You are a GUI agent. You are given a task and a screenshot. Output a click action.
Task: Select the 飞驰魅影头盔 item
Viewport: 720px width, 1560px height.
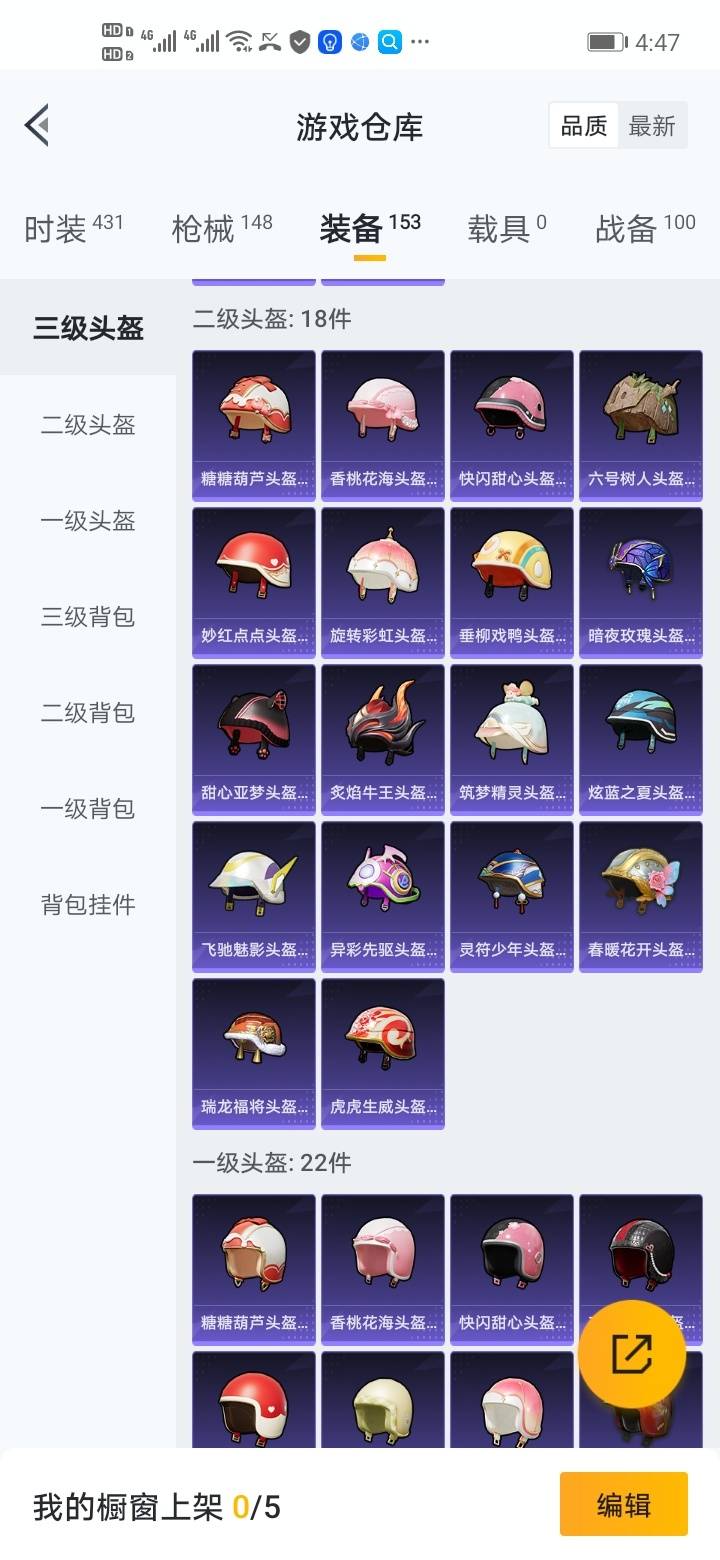[x=253, y=895]
